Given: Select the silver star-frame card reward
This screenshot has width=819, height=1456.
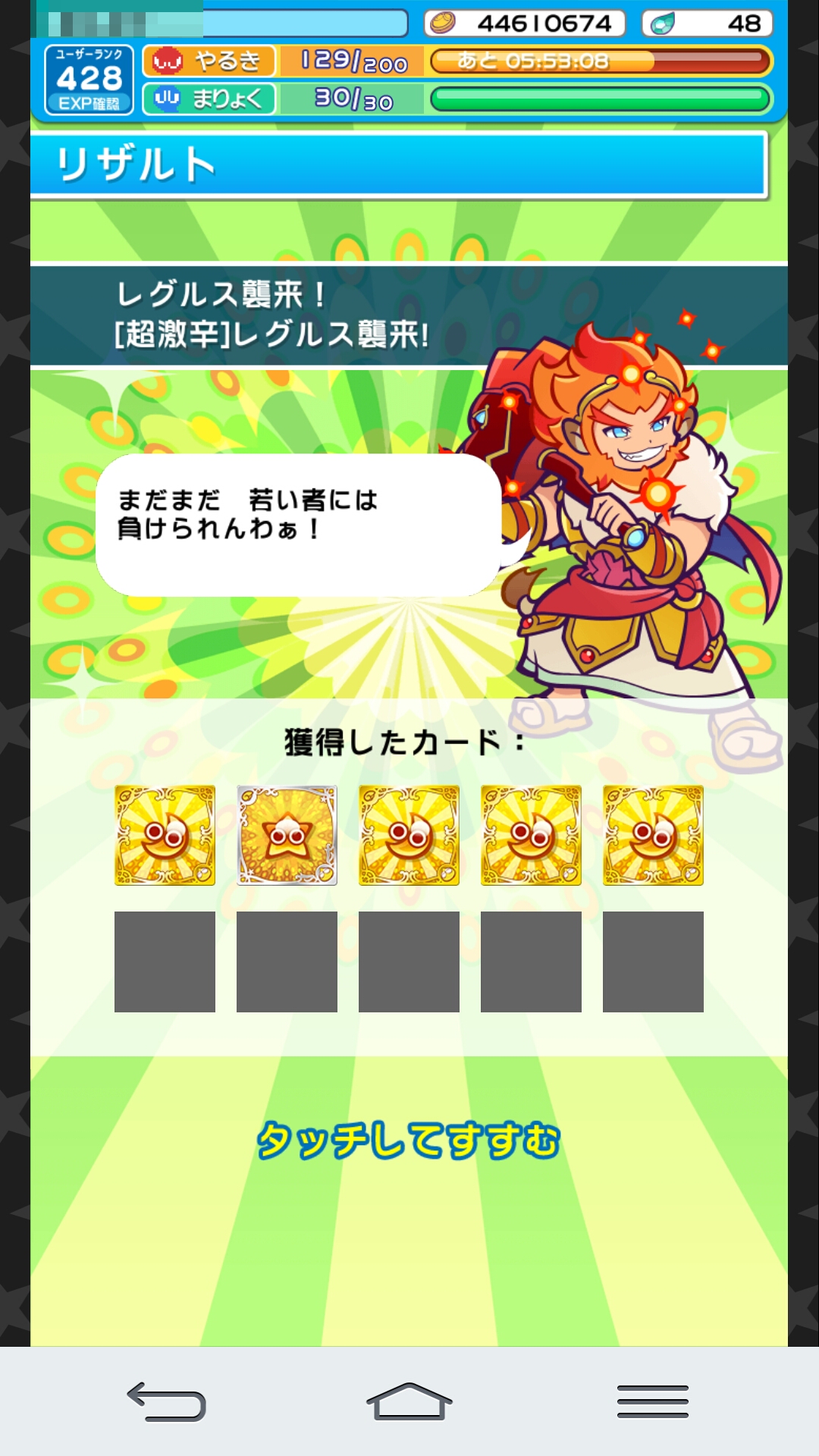Looking at the screenshot, I should coord(287,835).
